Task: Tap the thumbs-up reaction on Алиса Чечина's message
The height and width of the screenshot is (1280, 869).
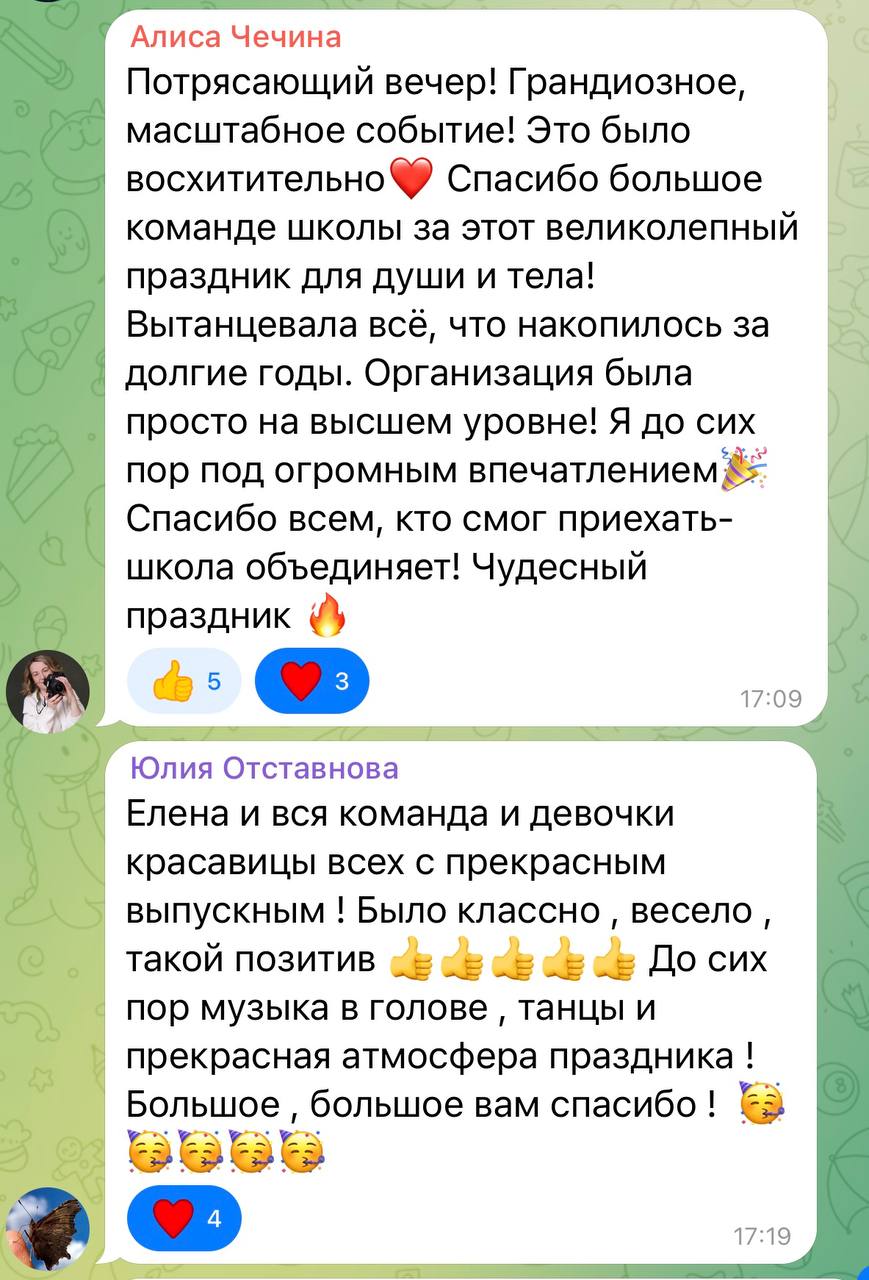Action: coord(185,682)
